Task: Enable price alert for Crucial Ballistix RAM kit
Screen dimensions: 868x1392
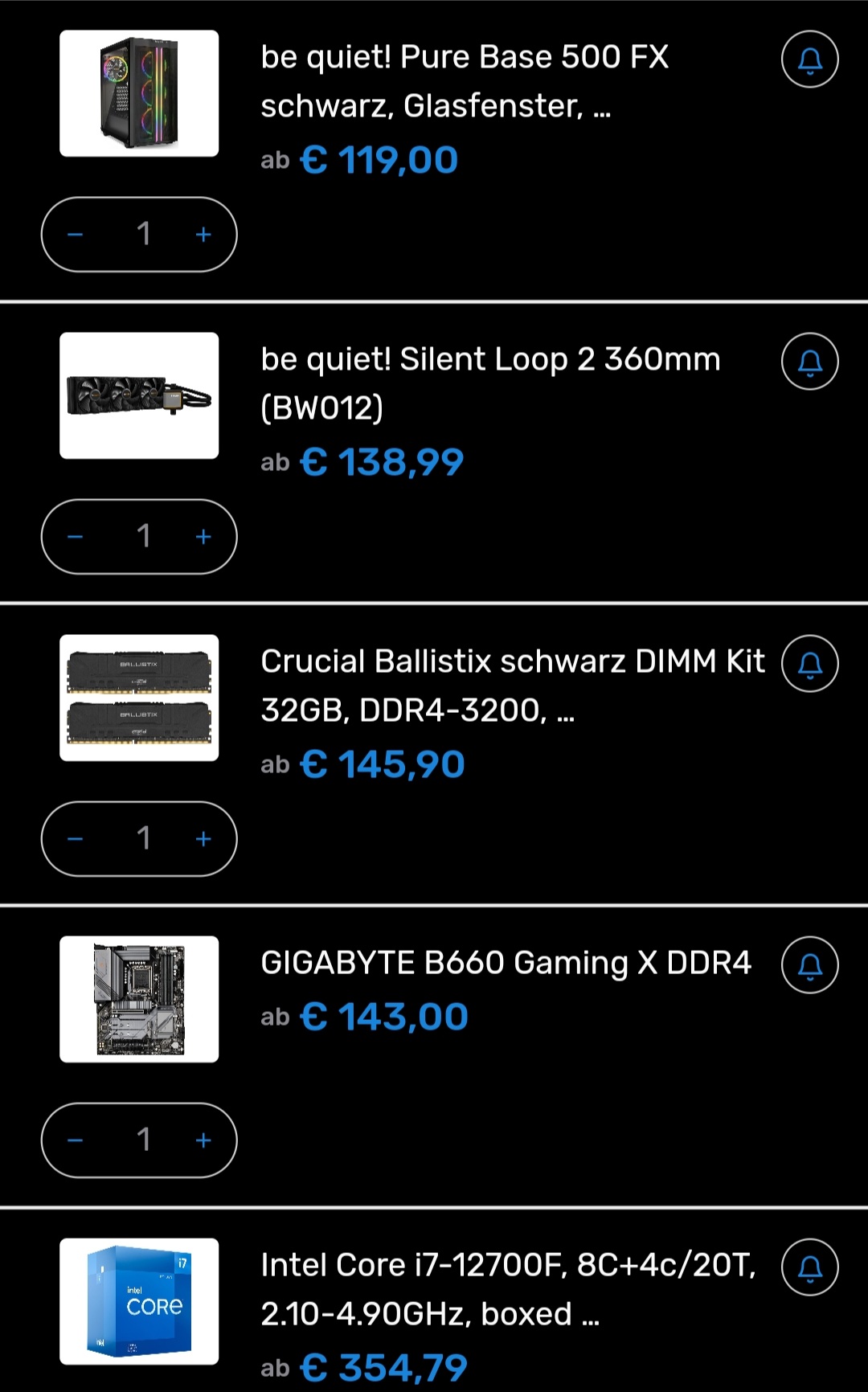Action: pyautogui.click(x=809, y=664)
